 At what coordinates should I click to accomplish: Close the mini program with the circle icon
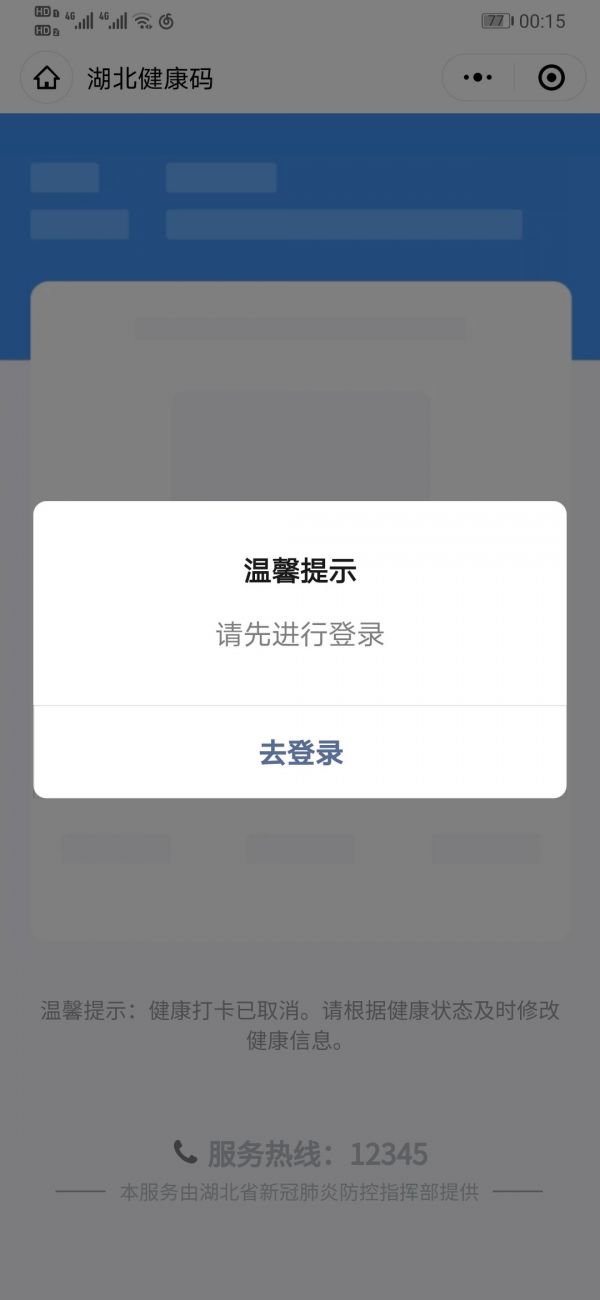[551, 78]
